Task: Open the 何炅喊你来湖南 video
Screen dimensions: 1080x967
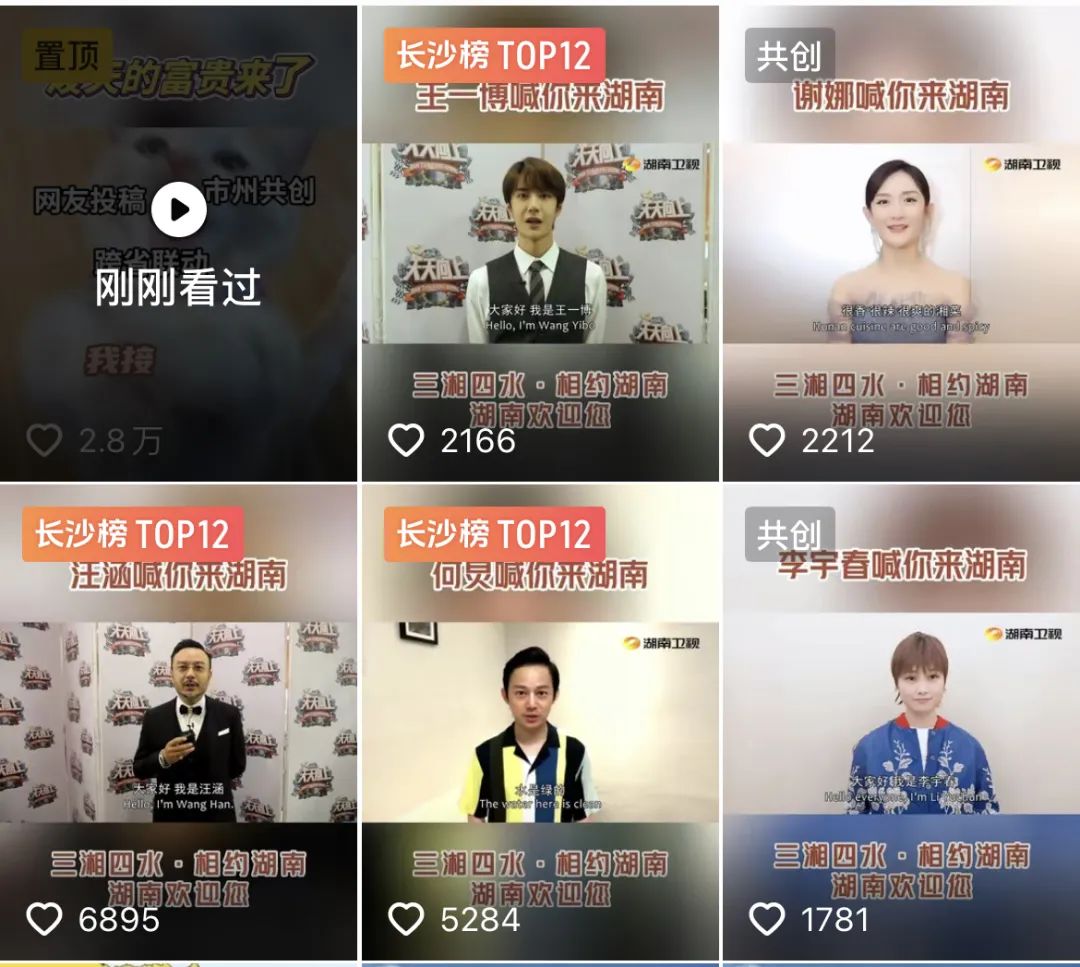Action: click(539, 722)
